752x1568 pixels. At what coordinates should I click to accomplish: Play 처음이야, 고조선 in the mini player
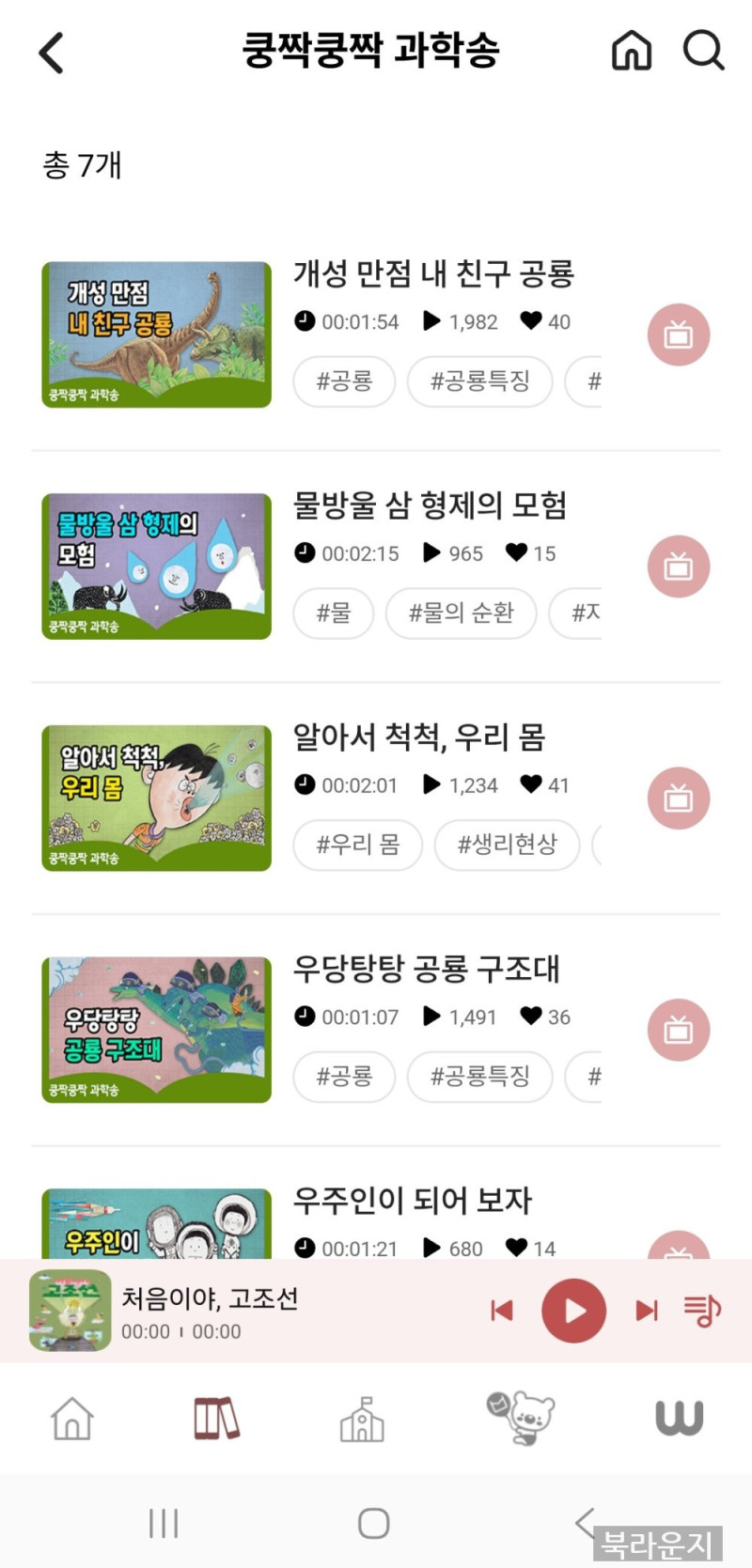573,1311
